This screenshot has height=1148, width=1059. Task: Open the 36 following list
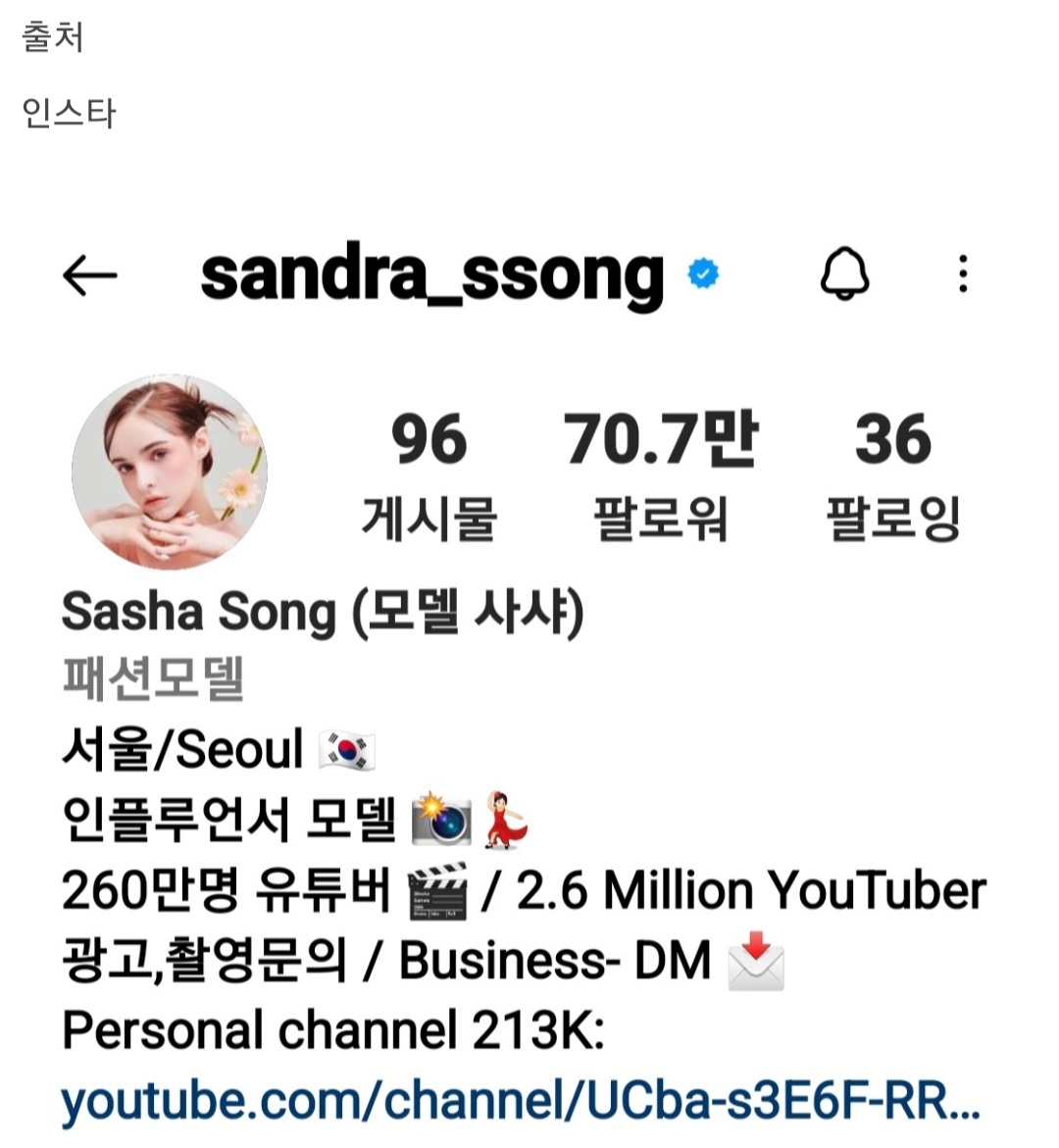click(x=892, y=474)
